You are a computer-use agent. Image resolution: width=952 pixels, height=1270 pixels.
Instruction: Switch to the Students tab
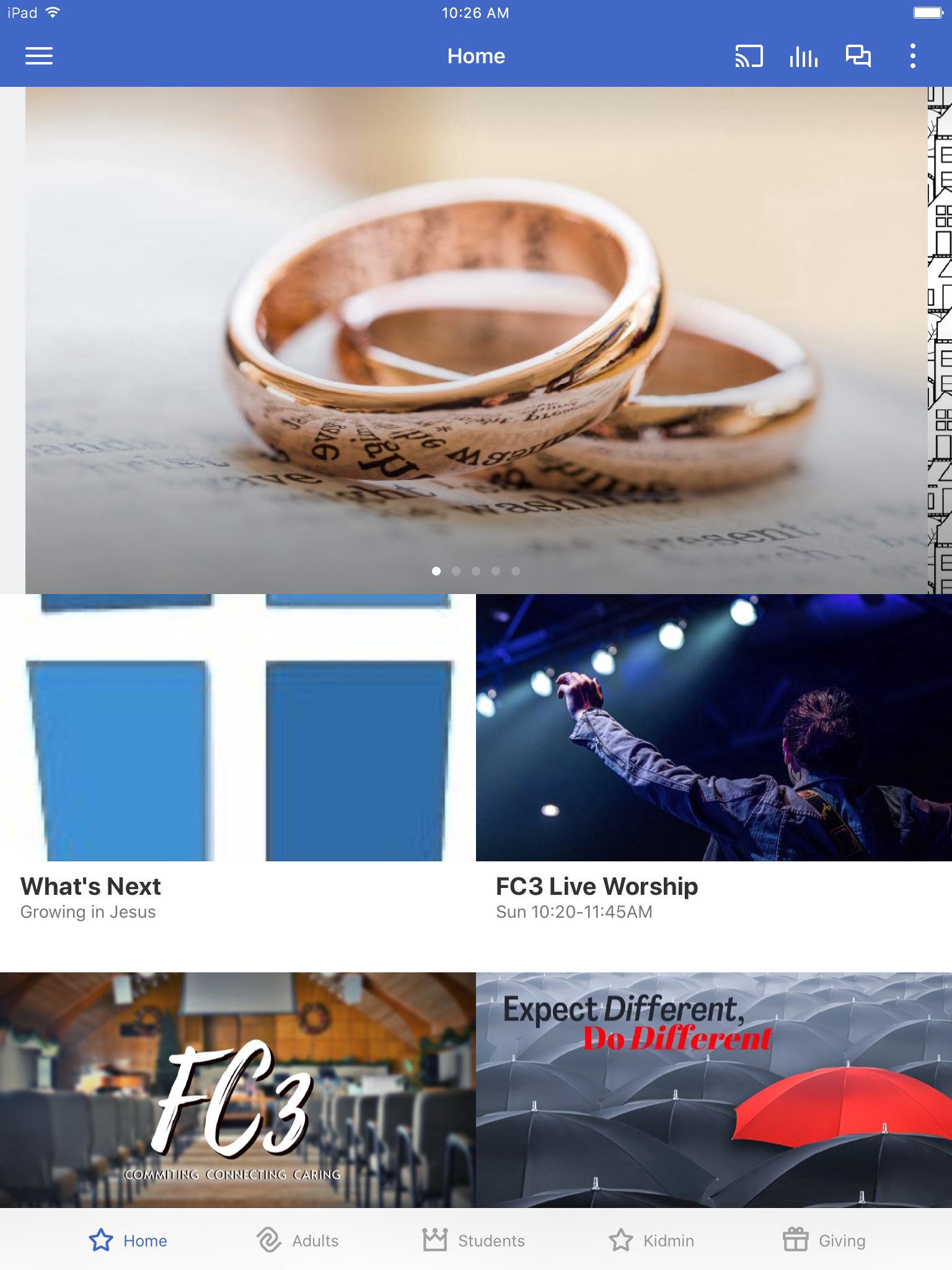tap(474, 1240)
